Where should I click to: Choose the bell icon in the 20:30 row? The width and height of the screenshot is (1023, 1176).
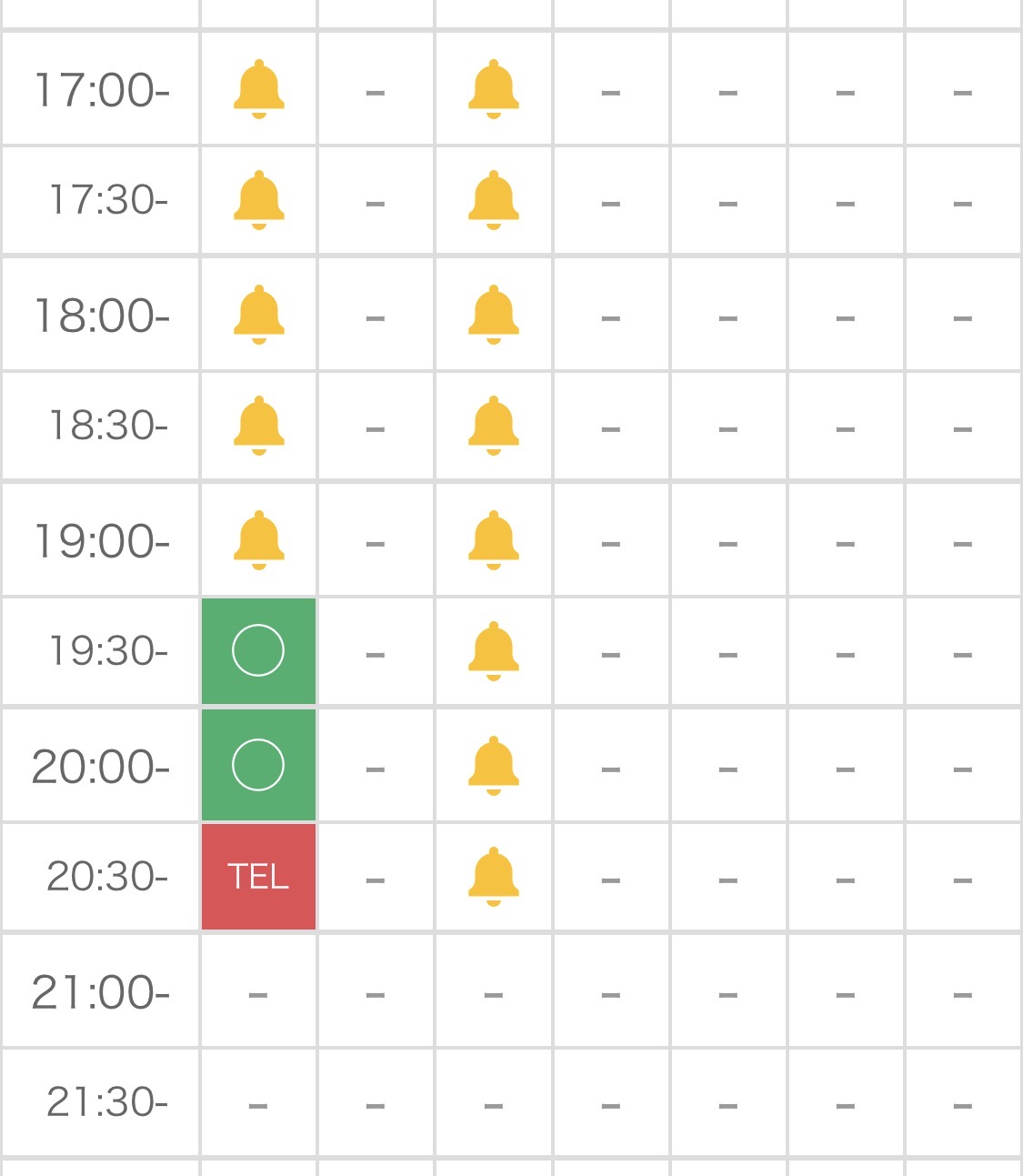point(494,877)
